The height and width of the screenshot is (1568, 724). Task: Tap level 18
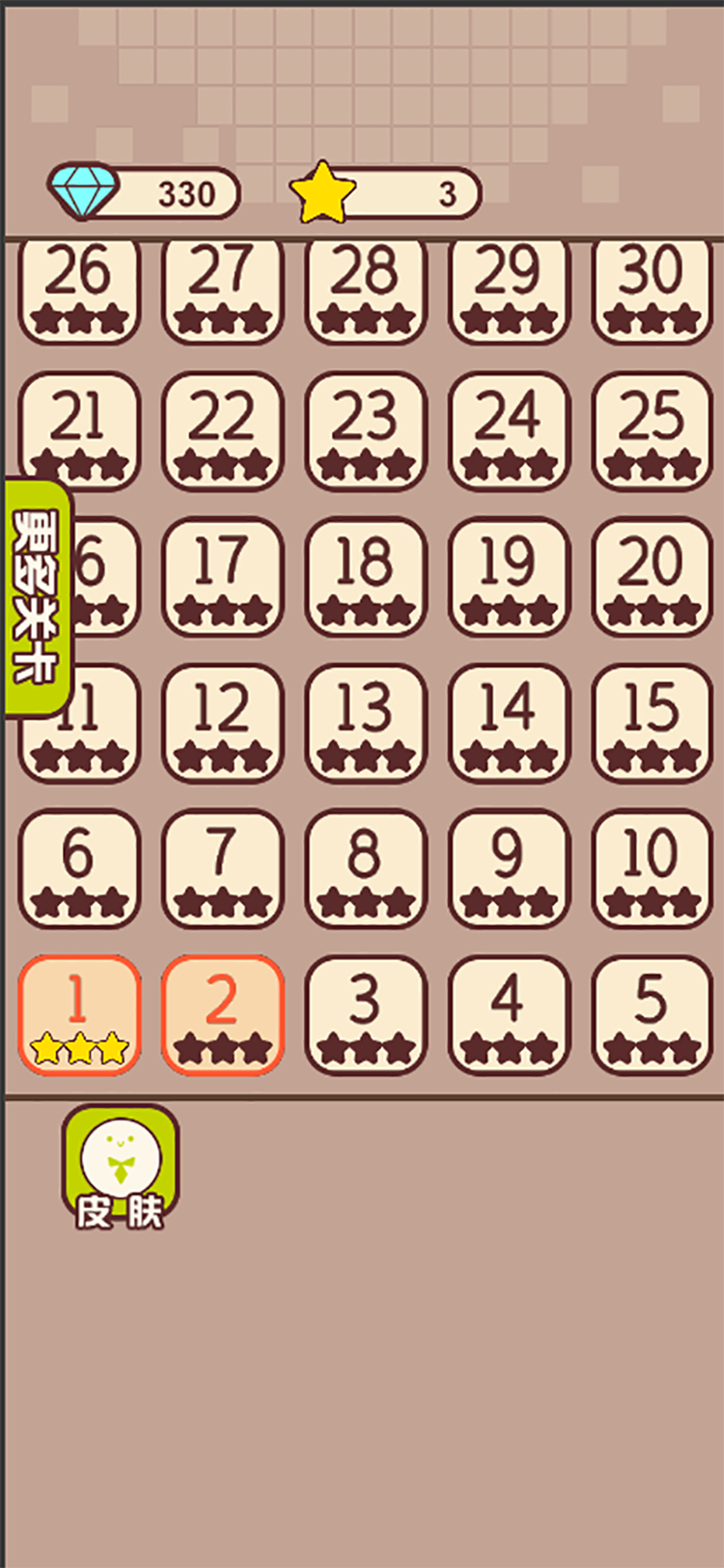click(x=365, y=577)
